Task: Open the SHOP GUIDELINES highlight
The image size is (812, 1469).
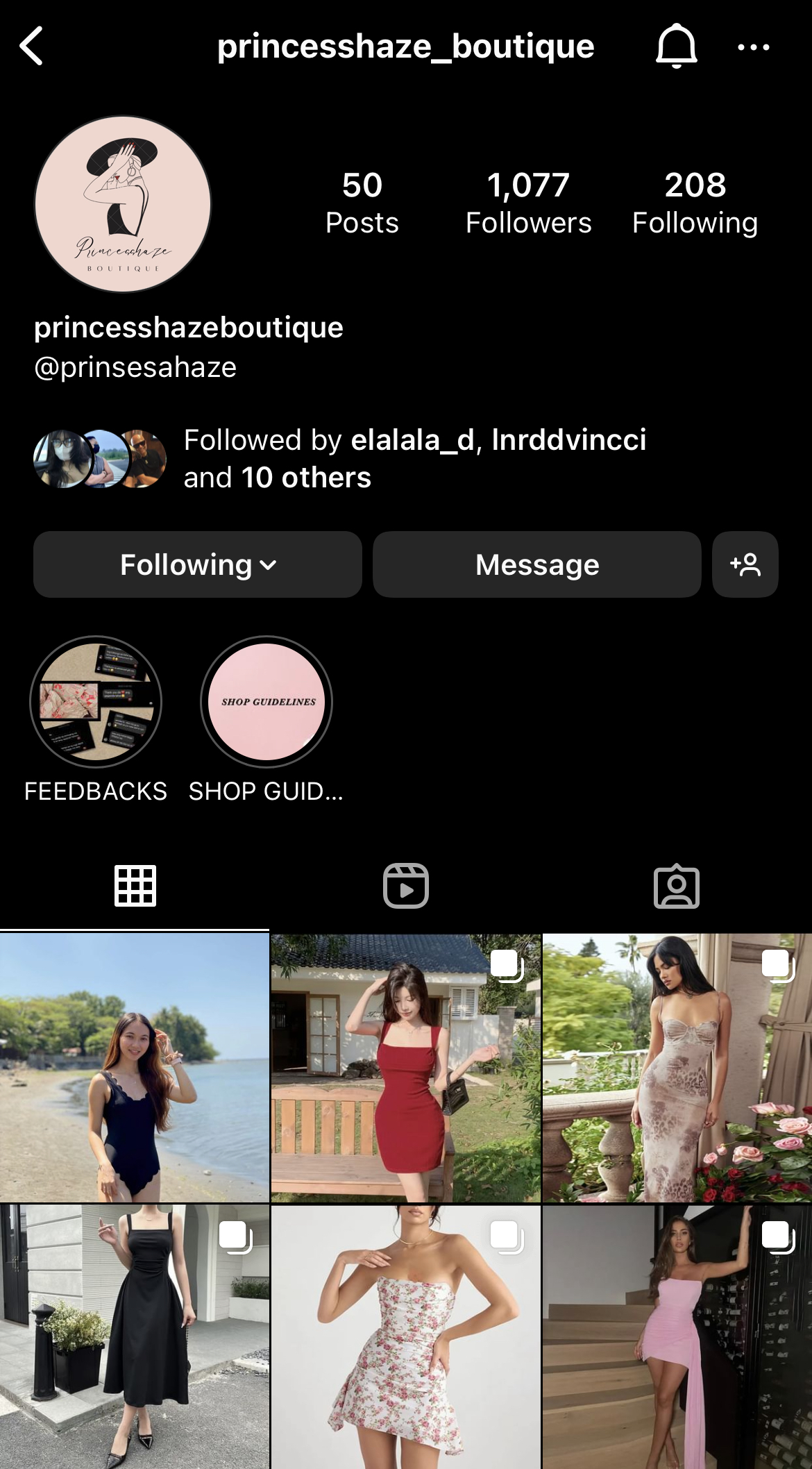Action: point(267,702)
